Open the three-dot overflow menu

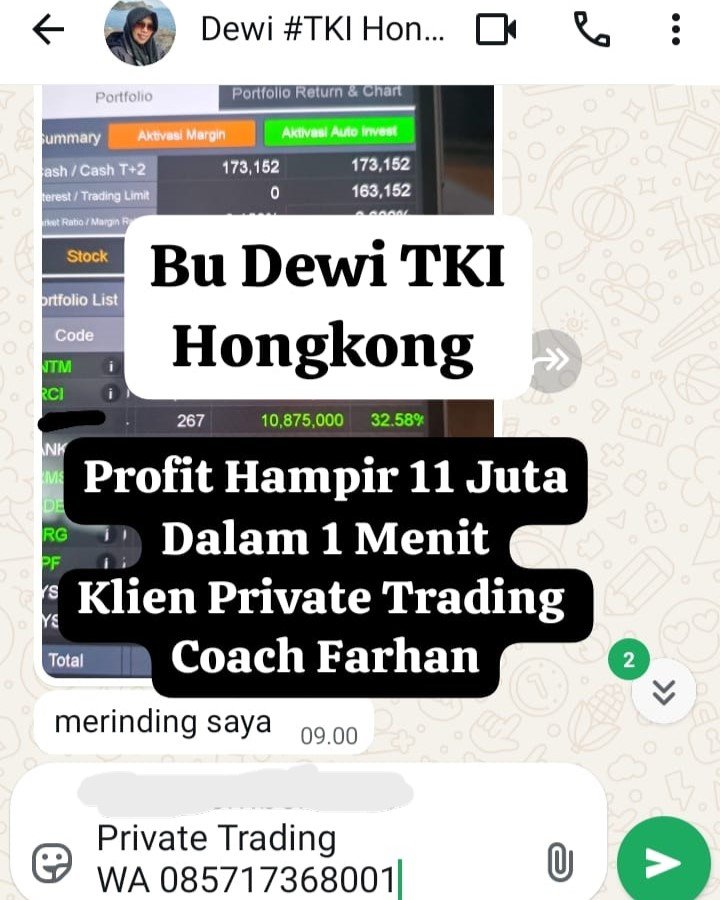click(676, 30)
